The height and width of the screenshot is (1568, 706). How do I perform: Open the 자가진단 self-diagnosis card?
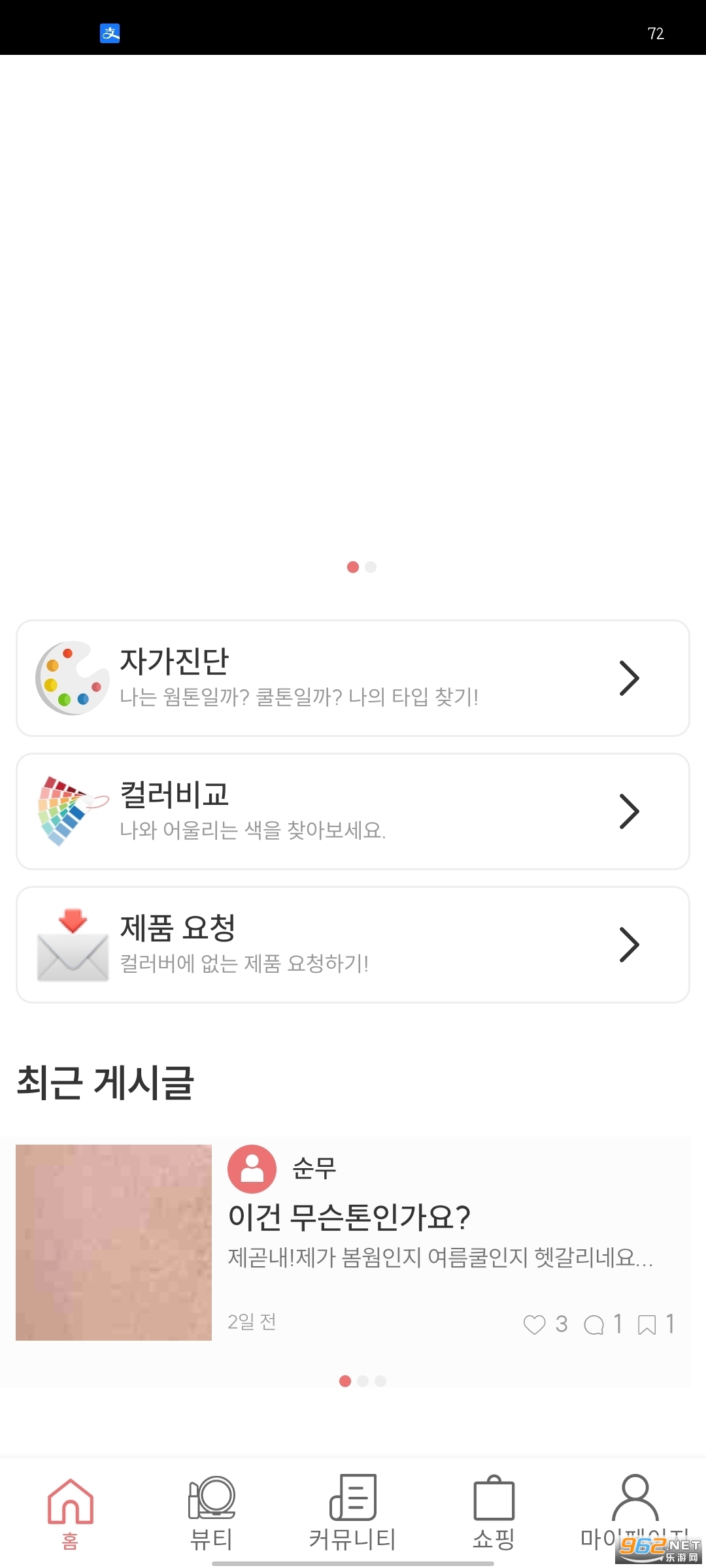click(353, 678)
